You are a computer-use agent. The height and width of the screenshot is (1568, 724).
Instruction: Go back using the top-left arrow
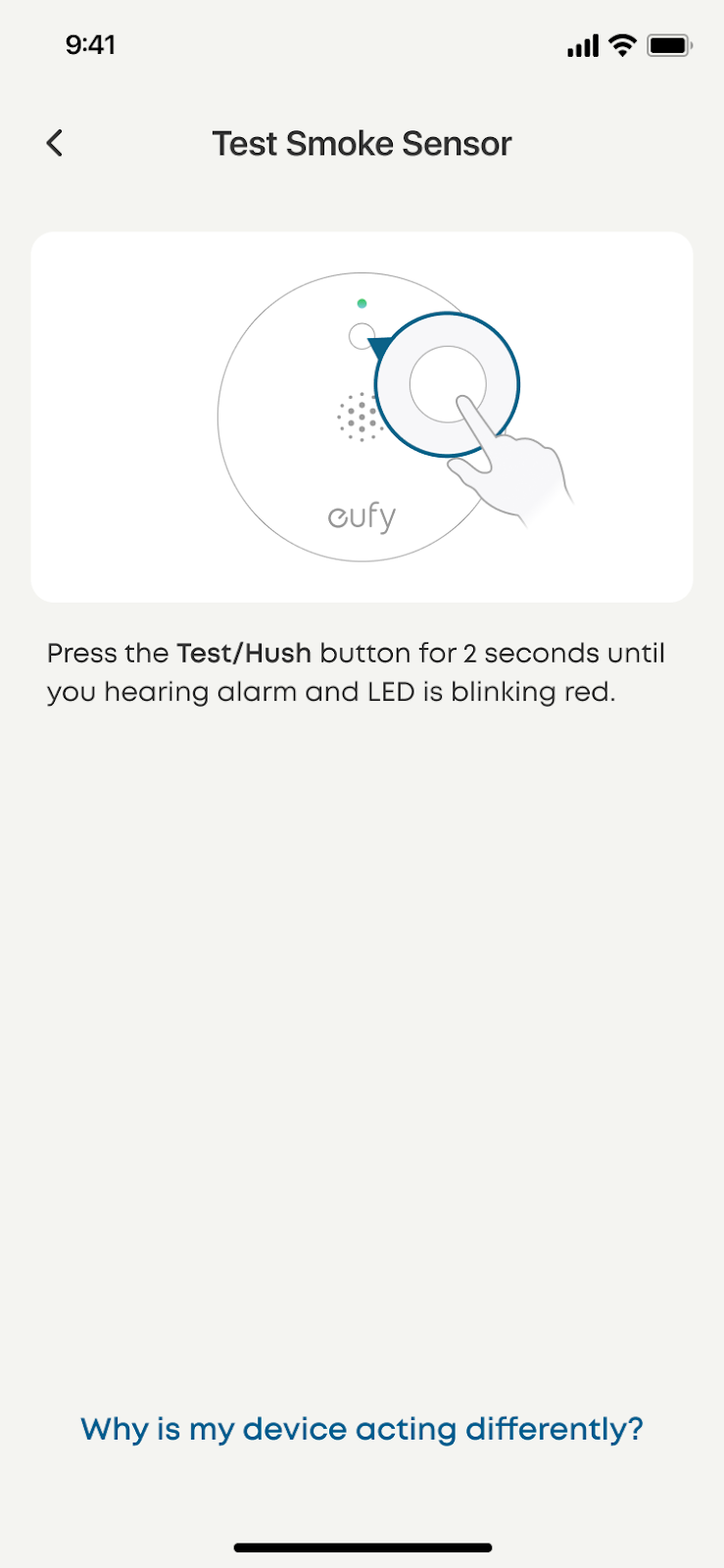(x=55, y=143)
